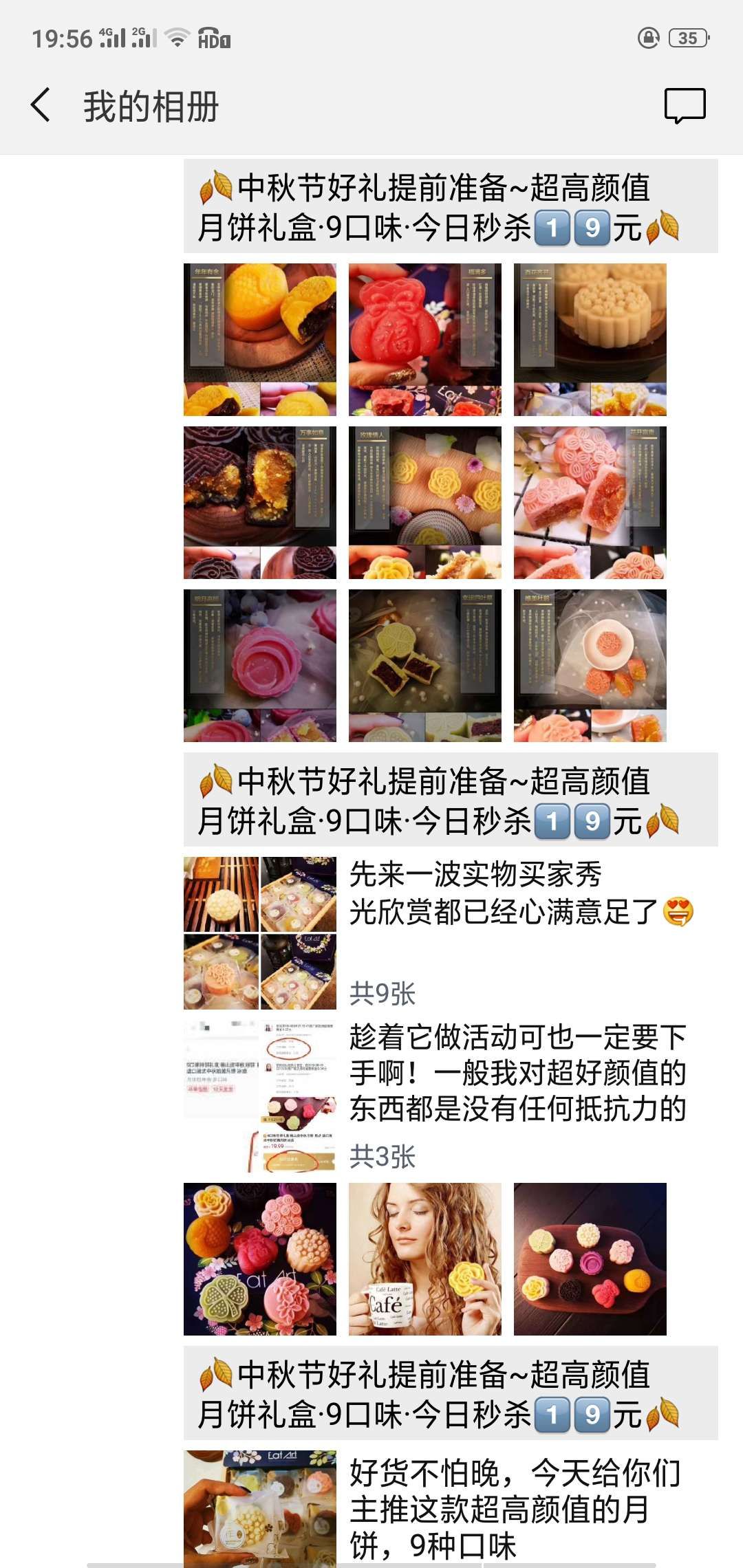Image resolution: width=743 pixels, height=1568 pixels.
Task: Open the pink rose mooncake photo
Action: pos(260,666)
